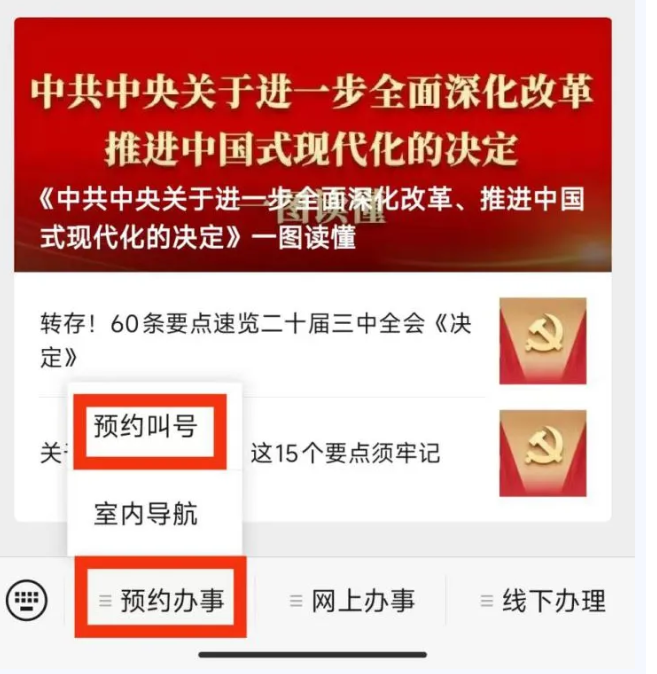
Task: Select 室内导航 from popup menu
Action: click(x=146, y=514)
